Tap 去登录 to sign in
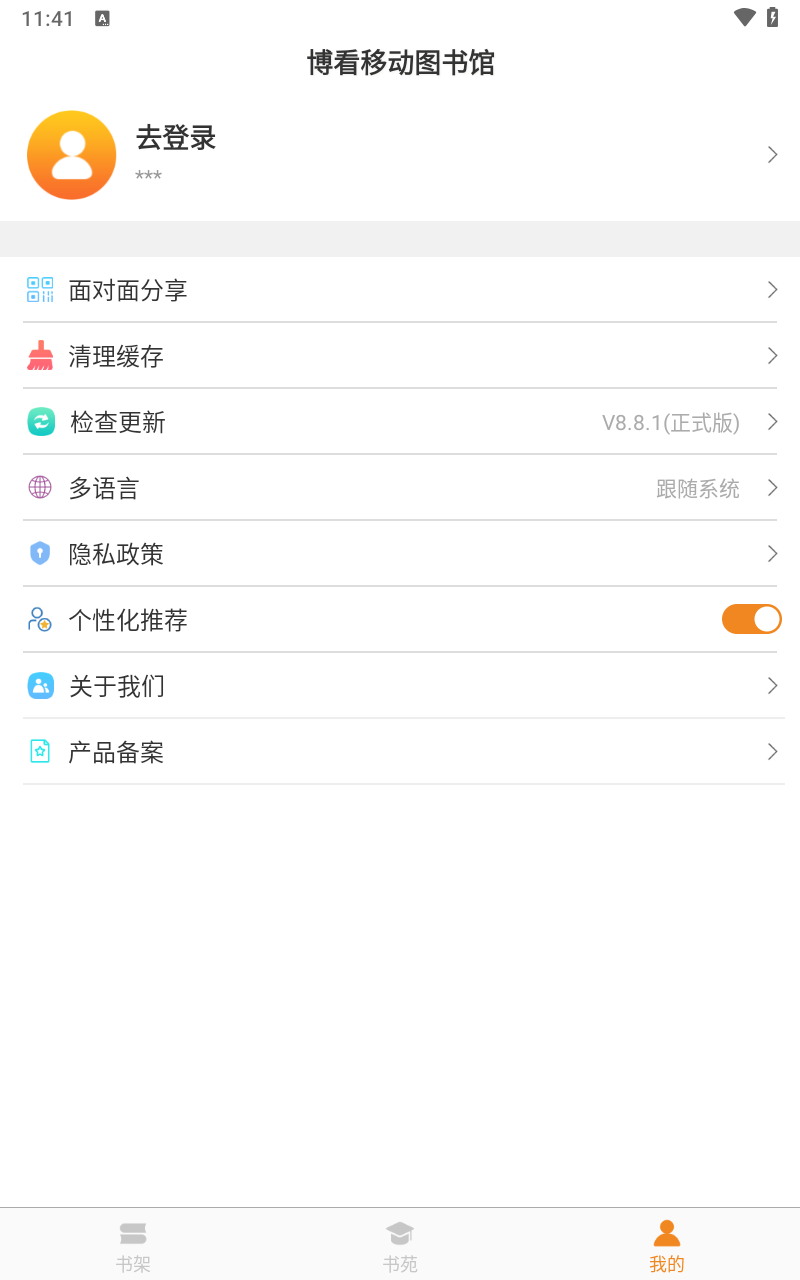The width and height of the screenshot is (800, 1280). click(x=174, y=138)
